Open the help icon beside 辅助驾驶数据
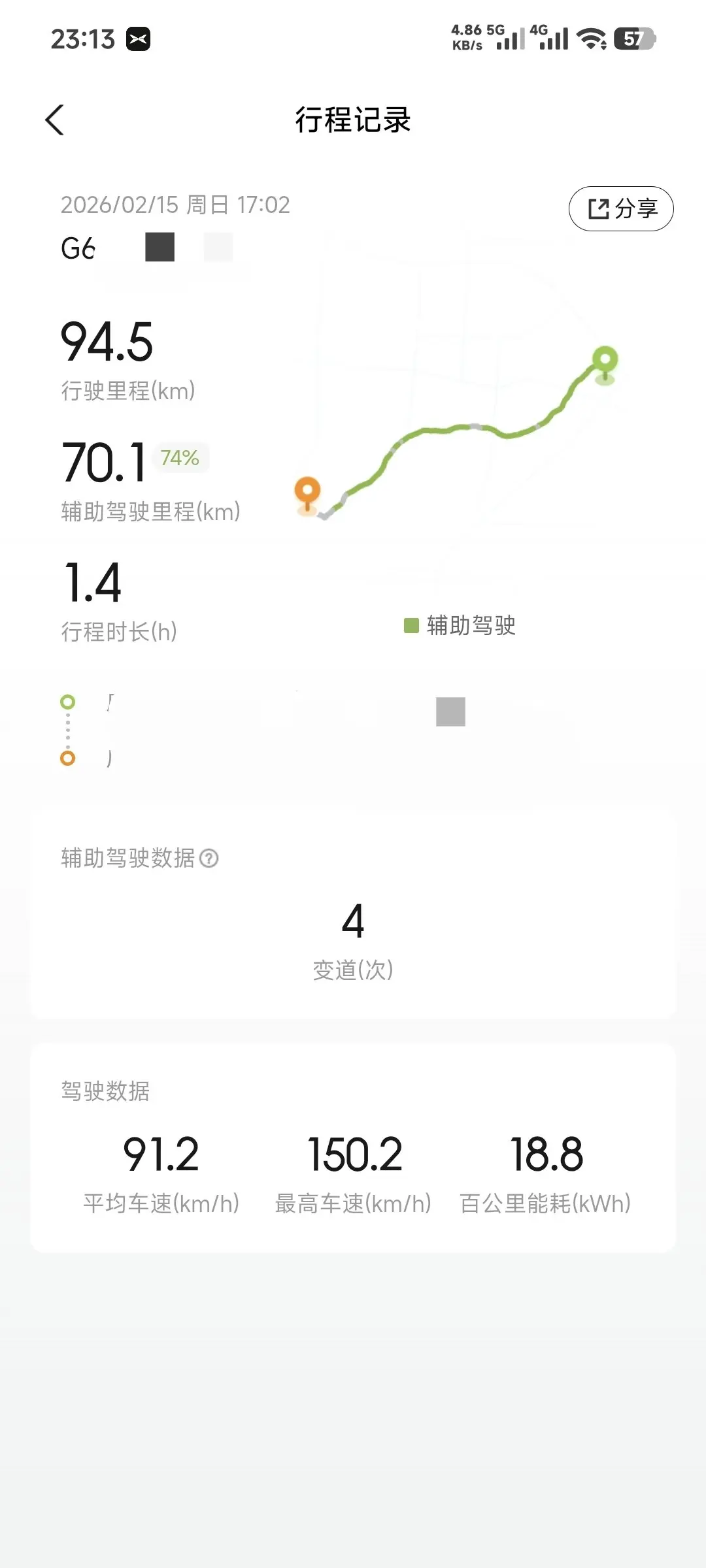706x1568 pixels. tap(209, 858)
